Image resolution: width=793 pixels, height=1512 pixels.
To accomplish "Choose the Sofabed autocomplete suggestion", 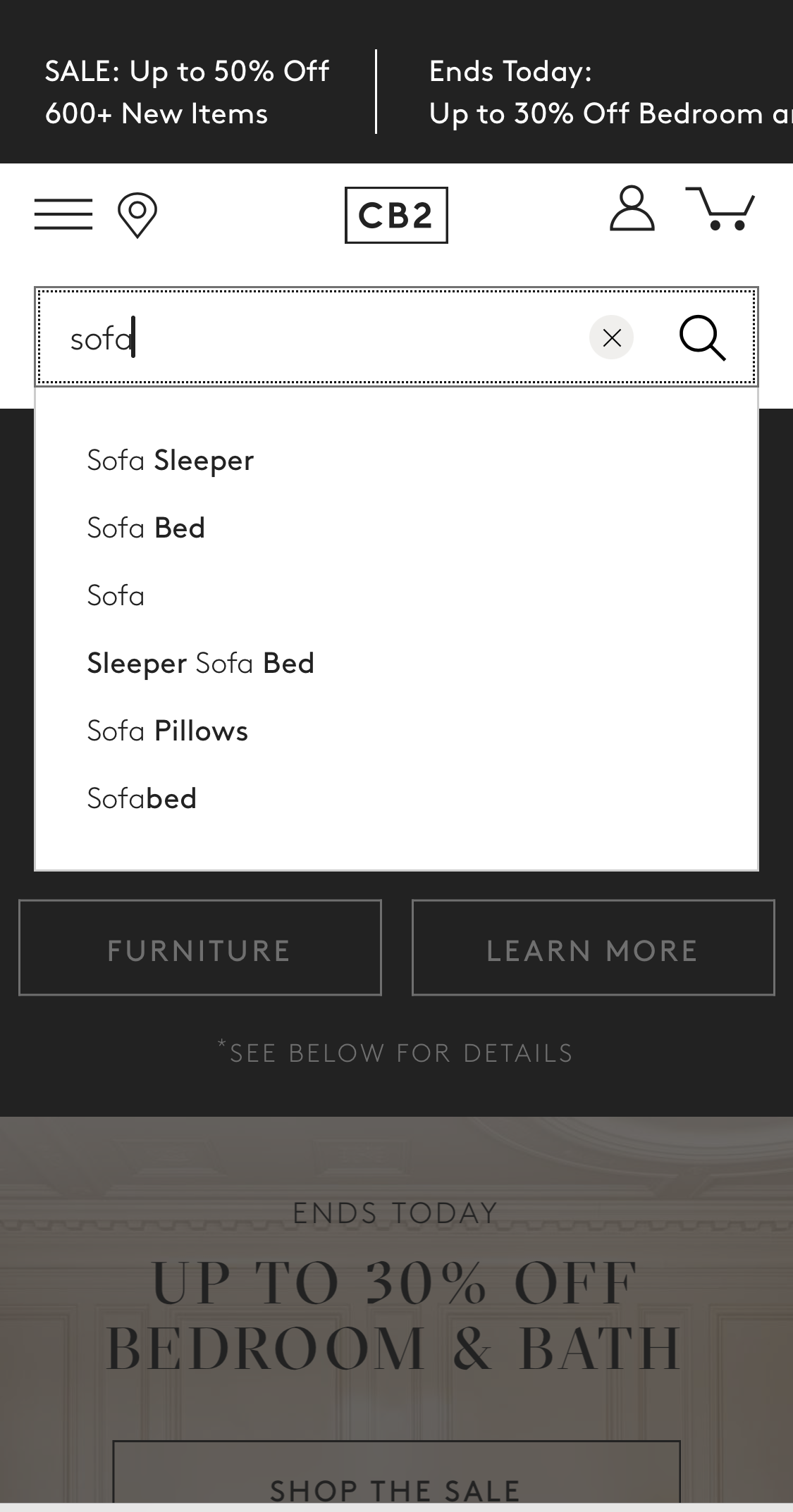I will 142,798.
